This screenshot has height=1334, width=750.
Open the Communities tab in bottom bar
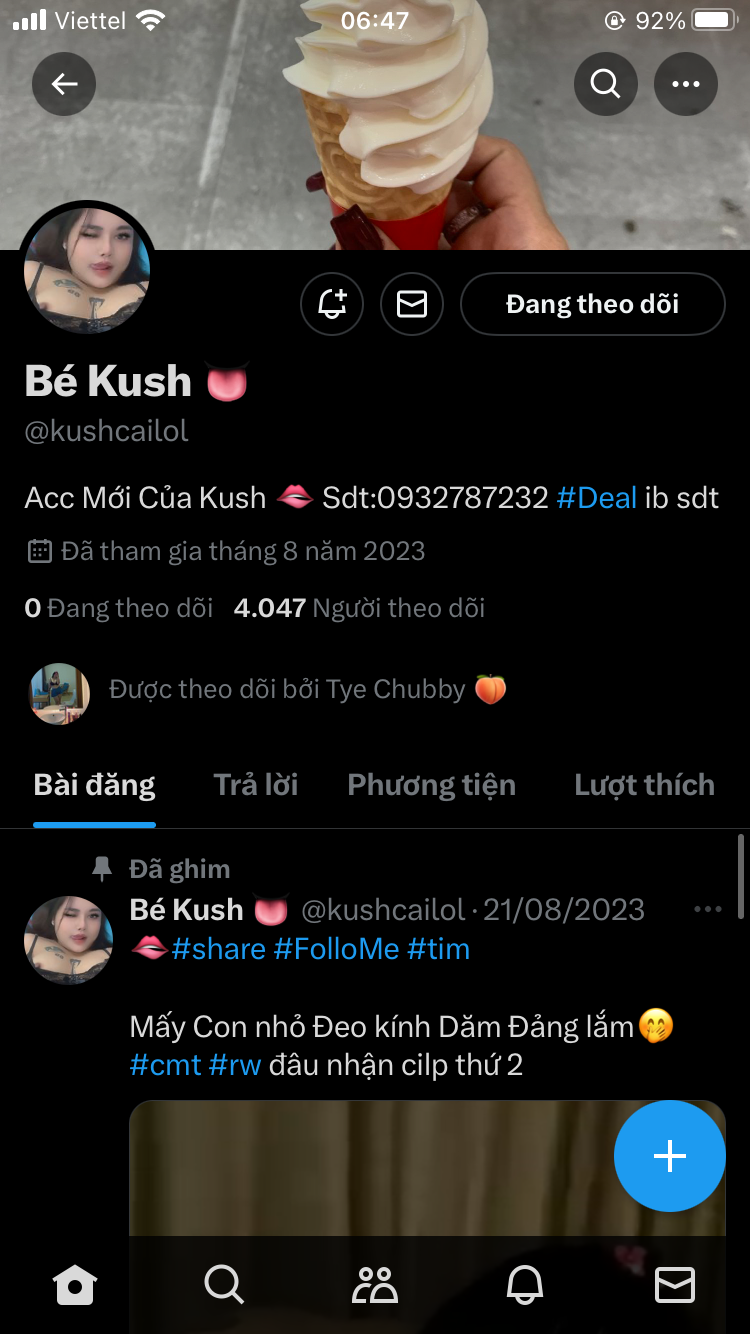(375, 1284)
